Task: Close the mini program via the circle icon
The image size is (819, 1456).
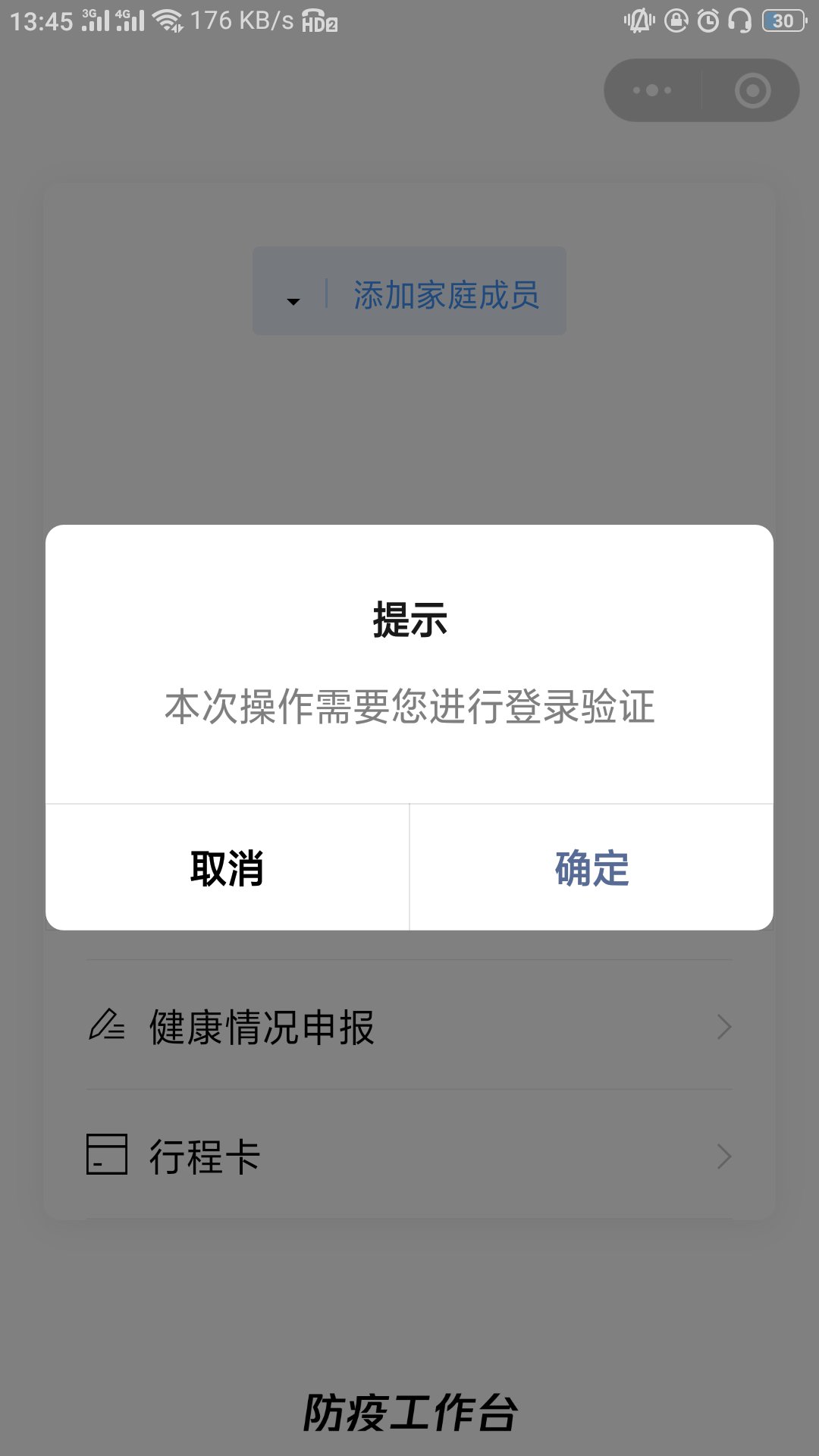Action: coord(752,90)
